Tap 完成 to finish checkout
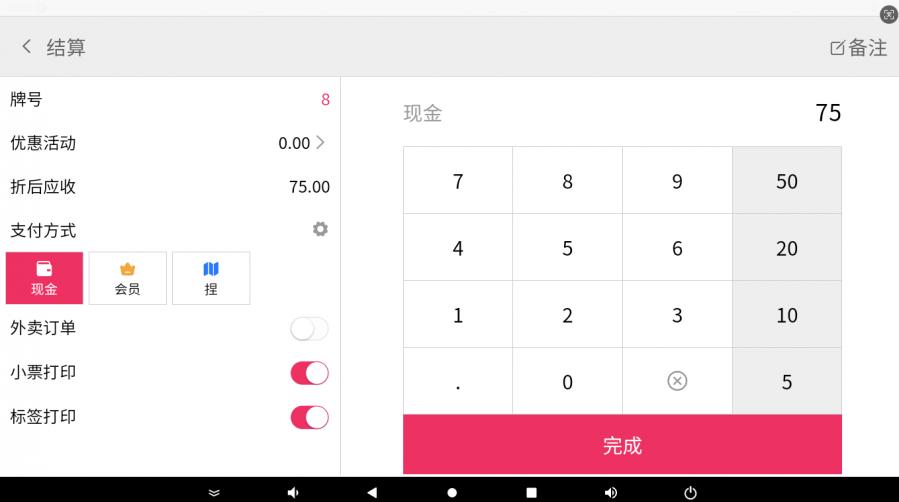Screen dimensions: 899x502 click(622, 445)
